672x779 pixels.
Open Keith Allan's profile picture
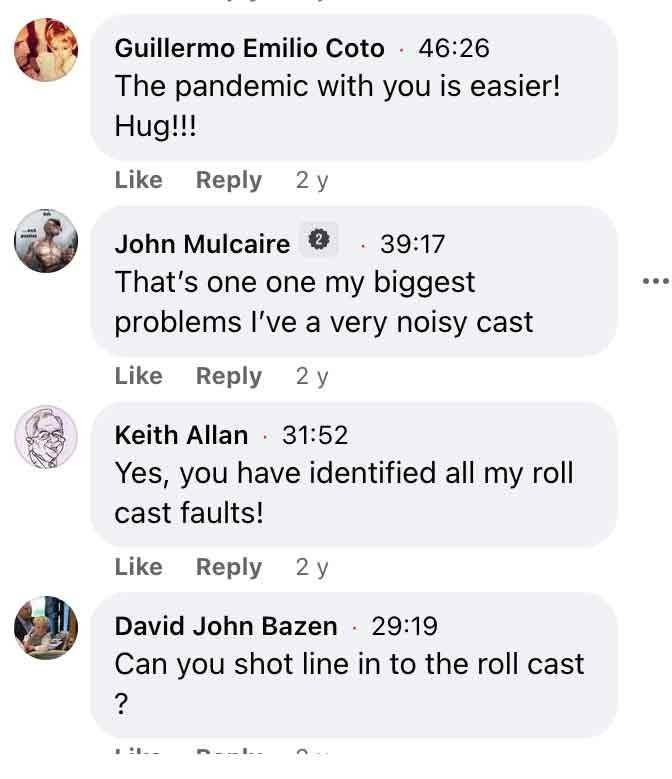(x=45, y=437)
